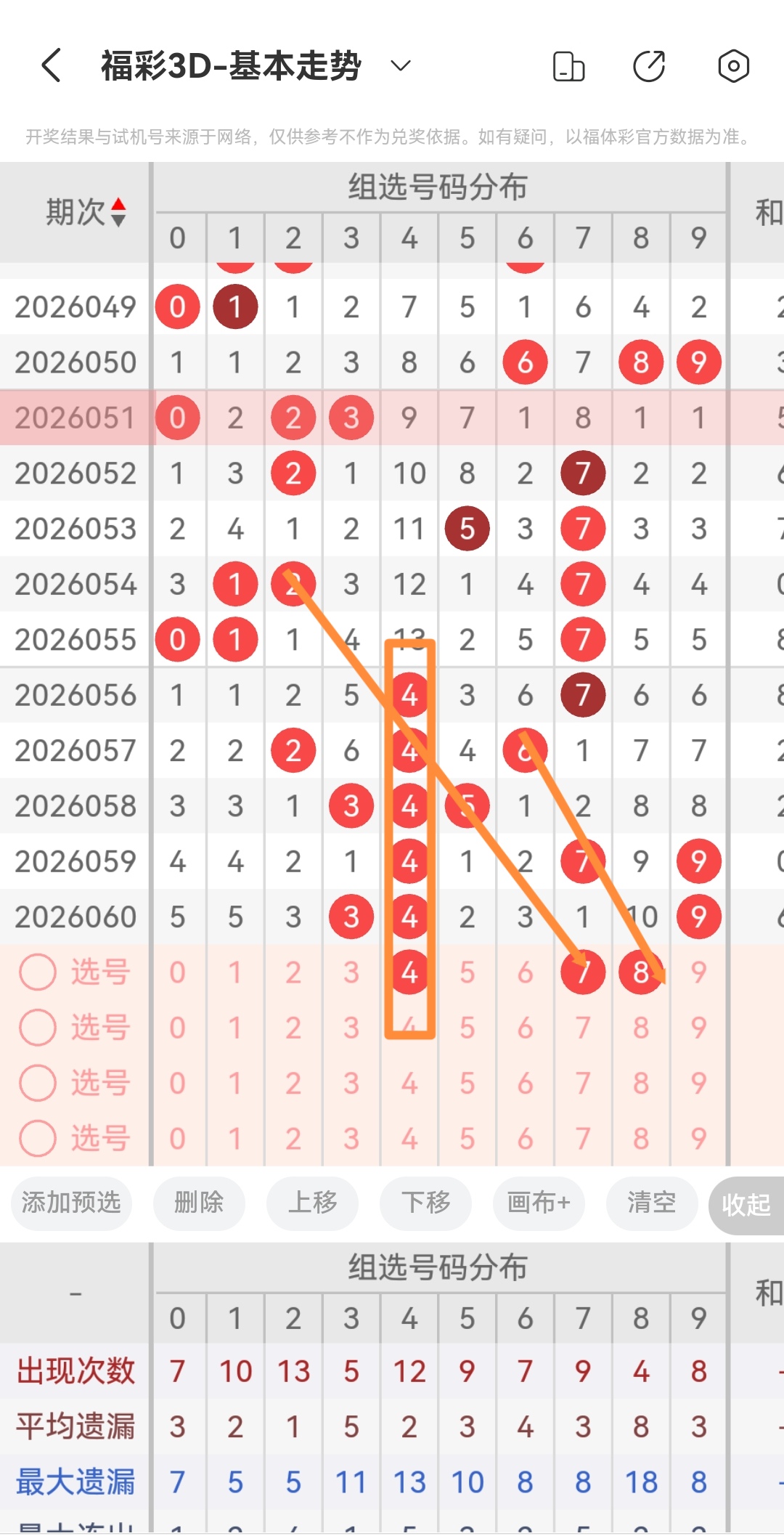Tap 添加预选 button
784x1536 pixels.
70,1203
